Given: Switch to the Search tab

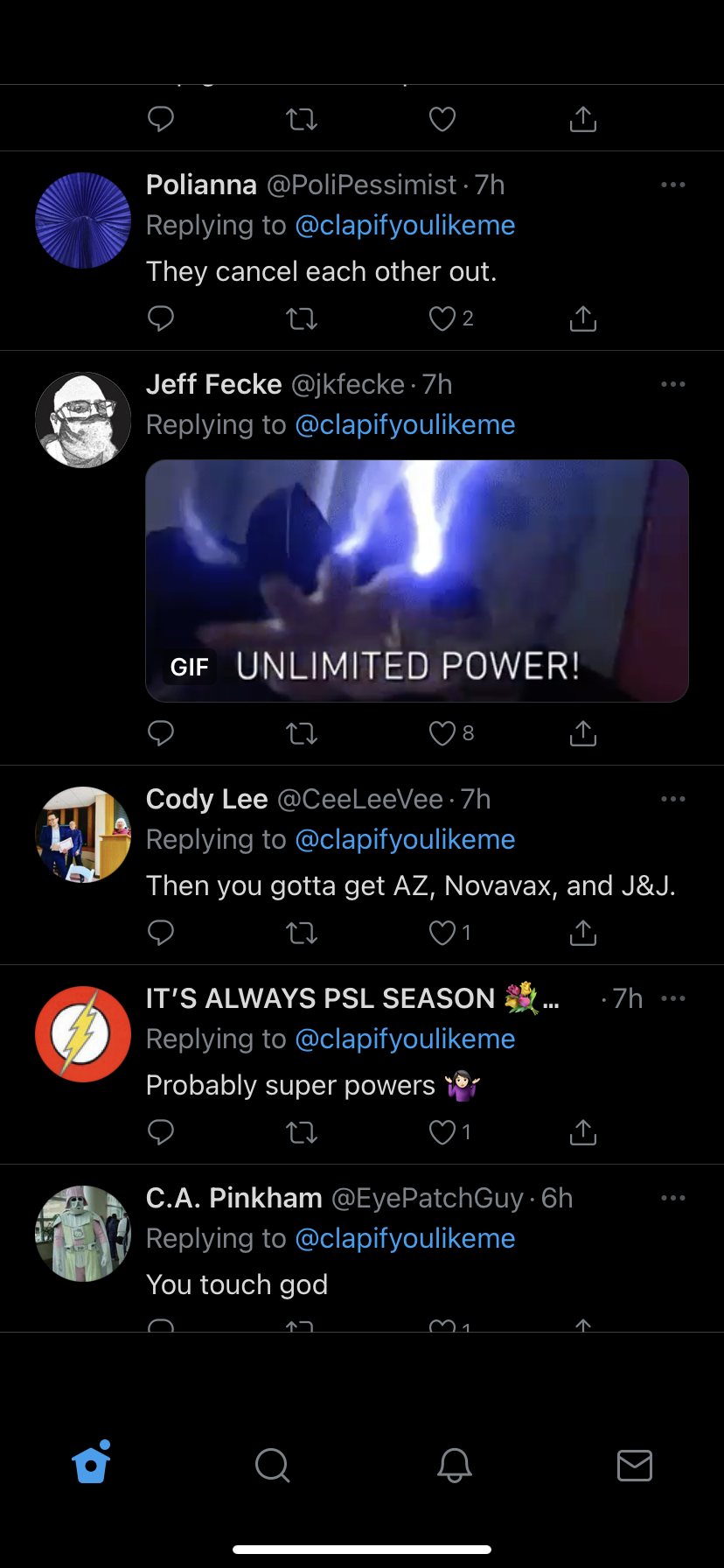Looking at the screenshot, I should tap(272, 1464).
